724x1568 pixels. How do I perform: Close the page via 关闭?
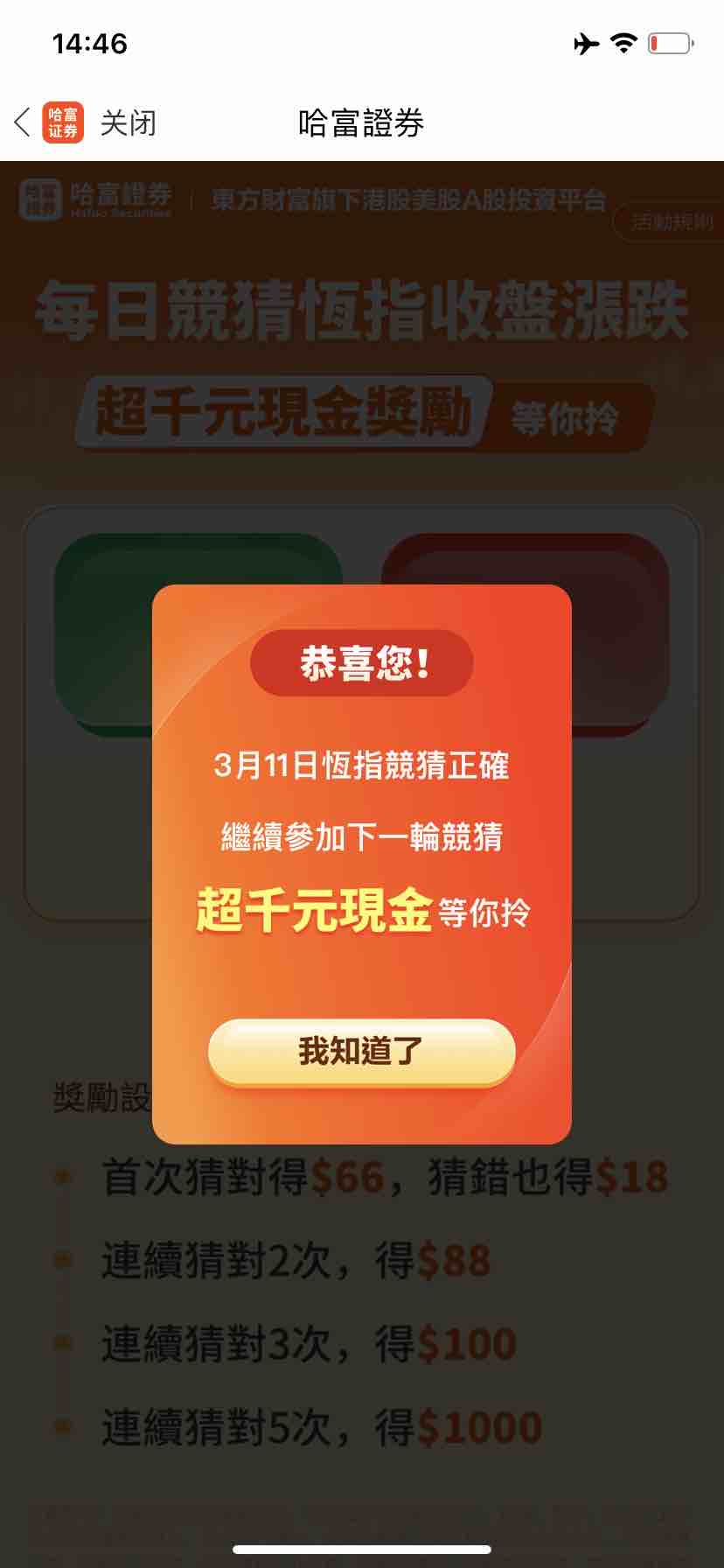[128, 122]
